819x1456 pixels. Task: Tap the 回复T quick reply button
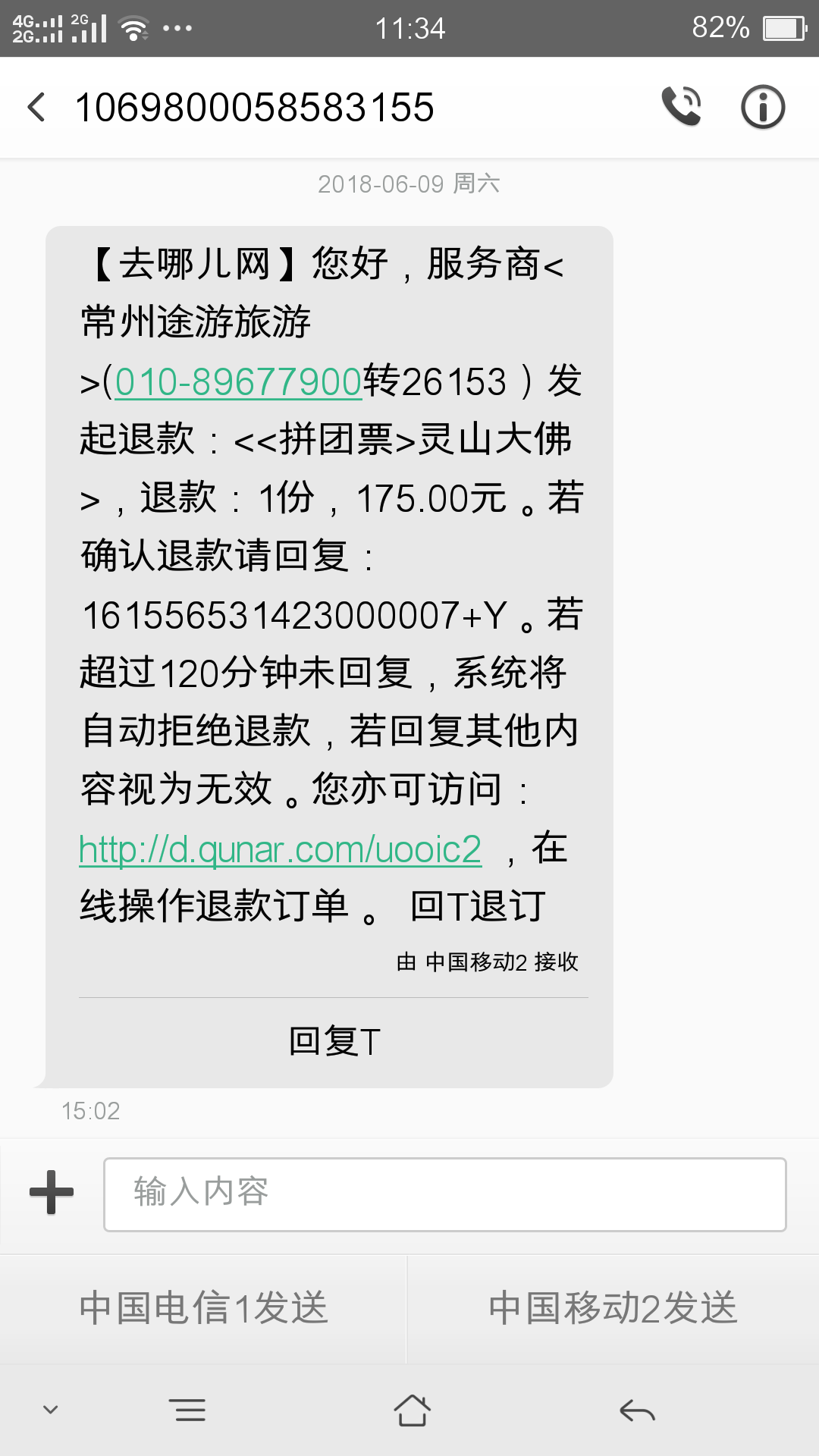coord(334,1041)
